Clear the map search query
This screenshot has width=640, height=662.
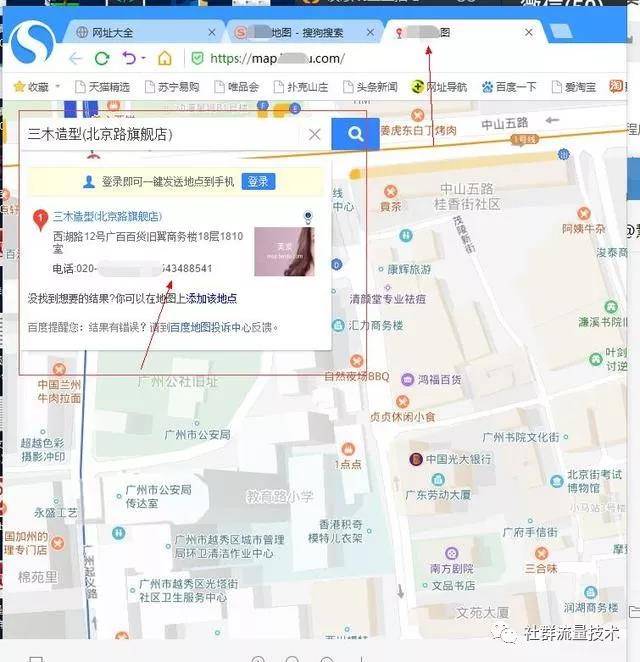click(x=314, y=134)
